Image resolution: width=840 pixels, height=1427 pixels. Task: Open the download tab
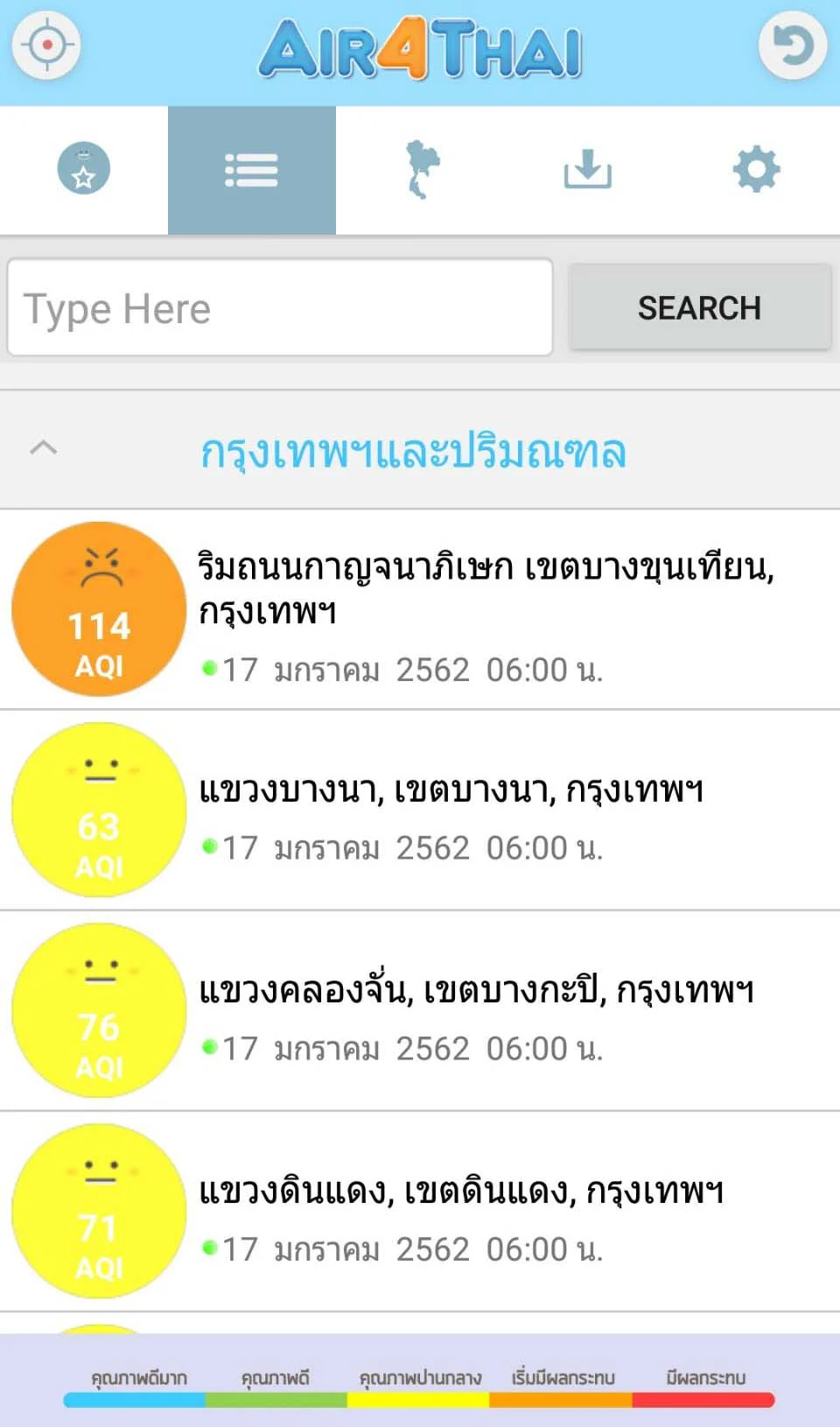point(587,170)
